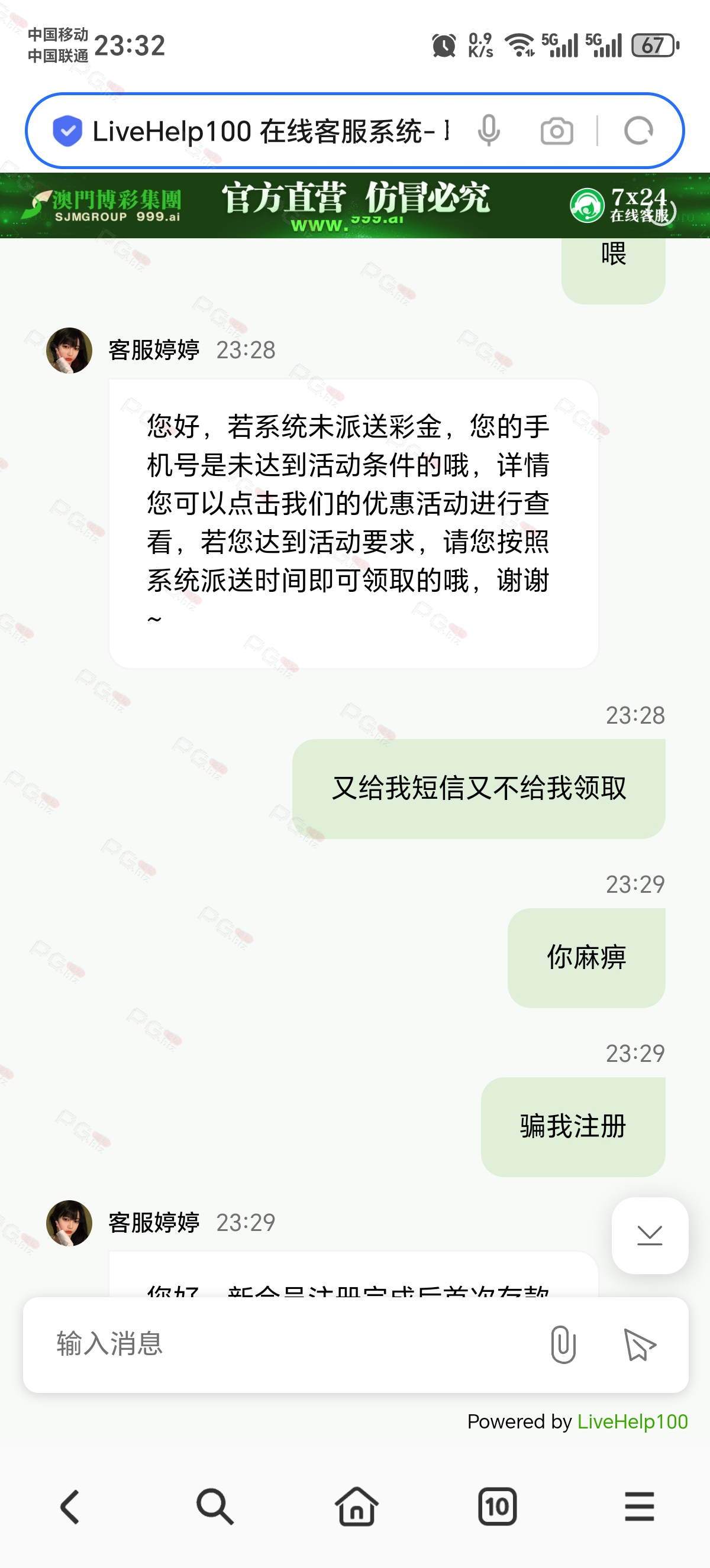
Task: Open the camera search icon
Action: pyautogui.click(x=557, y=131)
